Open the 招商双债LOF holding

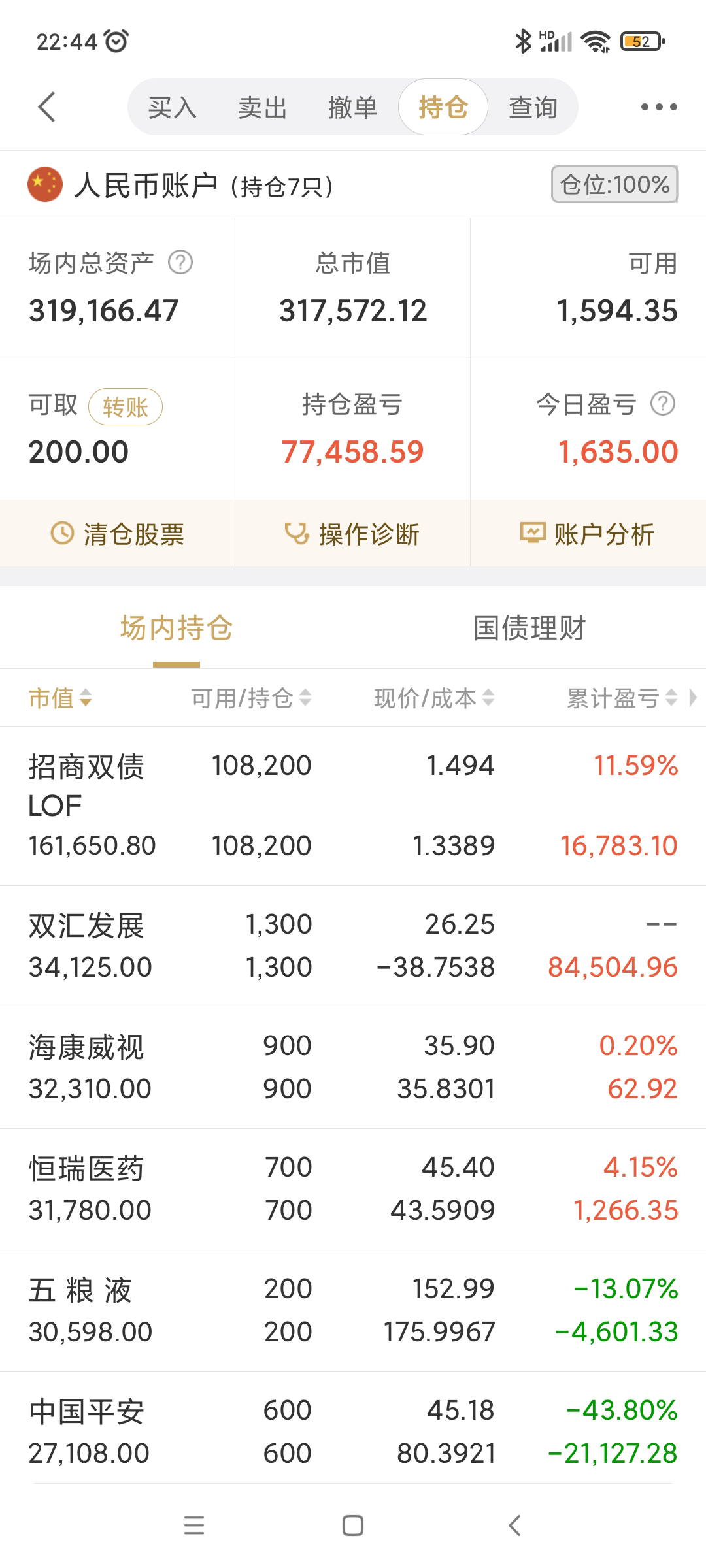pyautogui.click(x=352, y=805)
